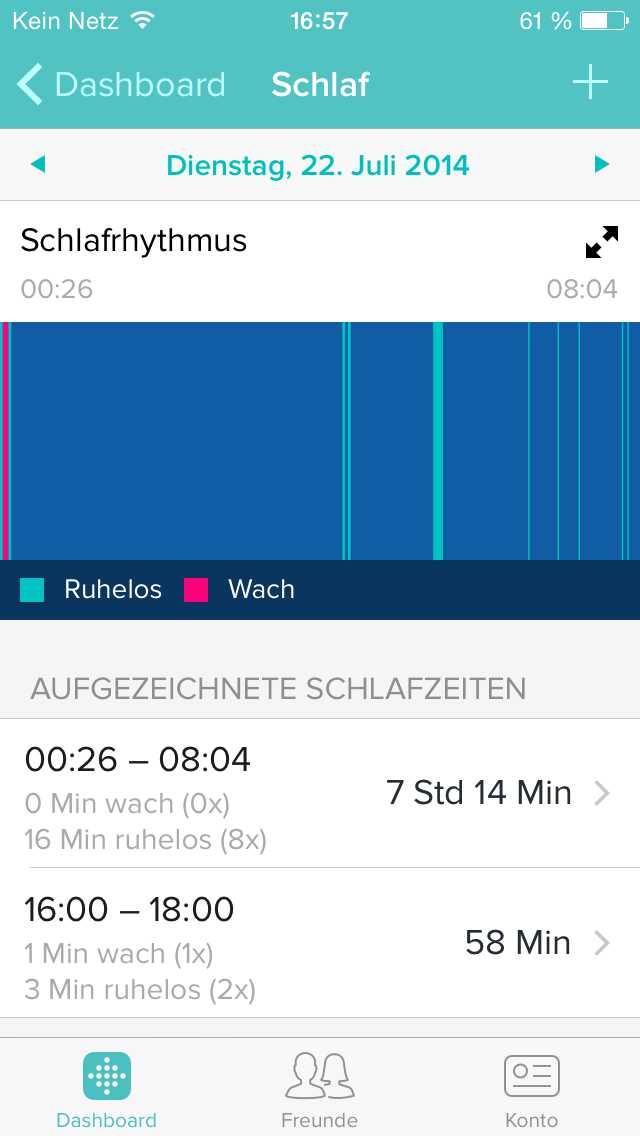Image resolution: width=640 pixels, height=1136 pixels.
Task: Expand the Schlafrhythmus chart to fullscreen
Action: 601,242
